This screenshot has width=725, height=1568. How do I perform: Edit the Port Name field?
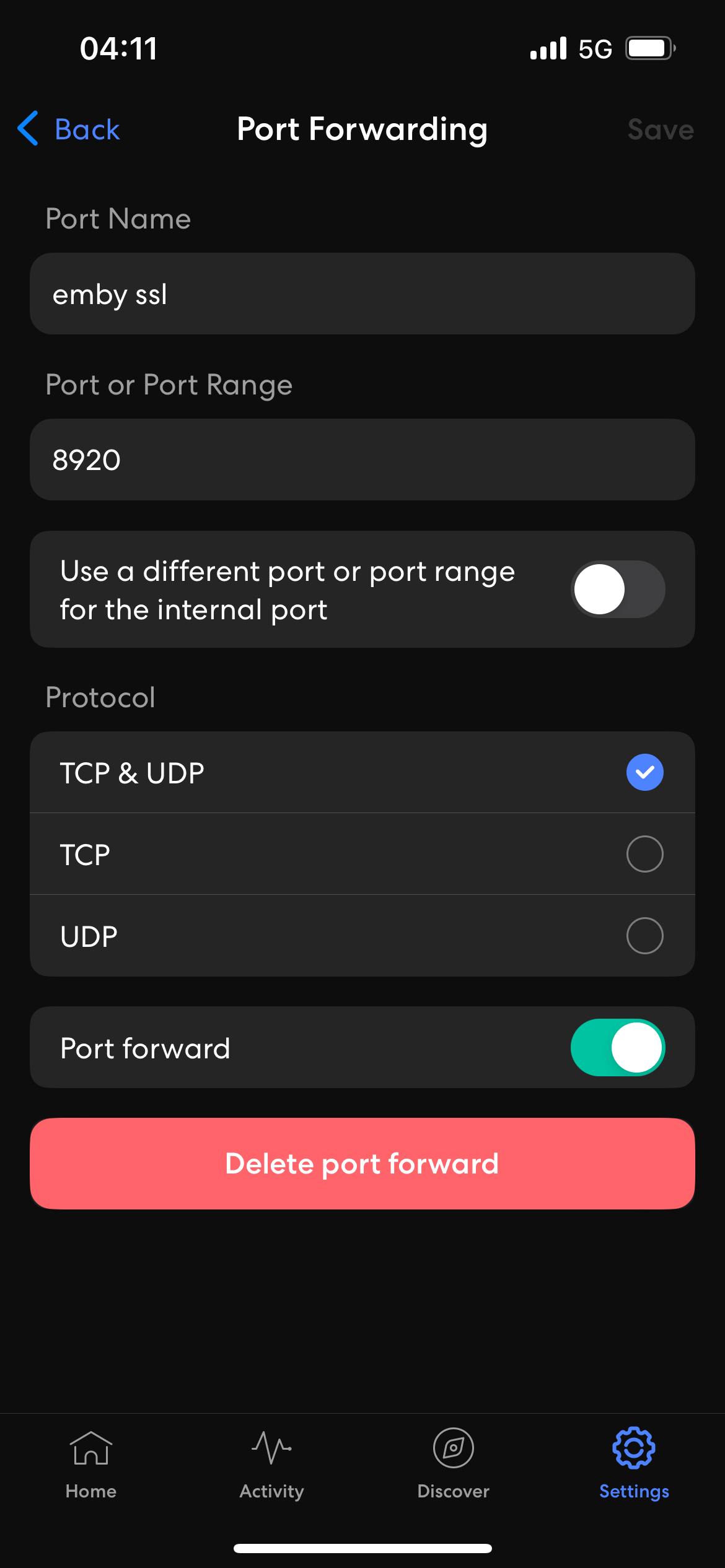click(x=362, y=294)
